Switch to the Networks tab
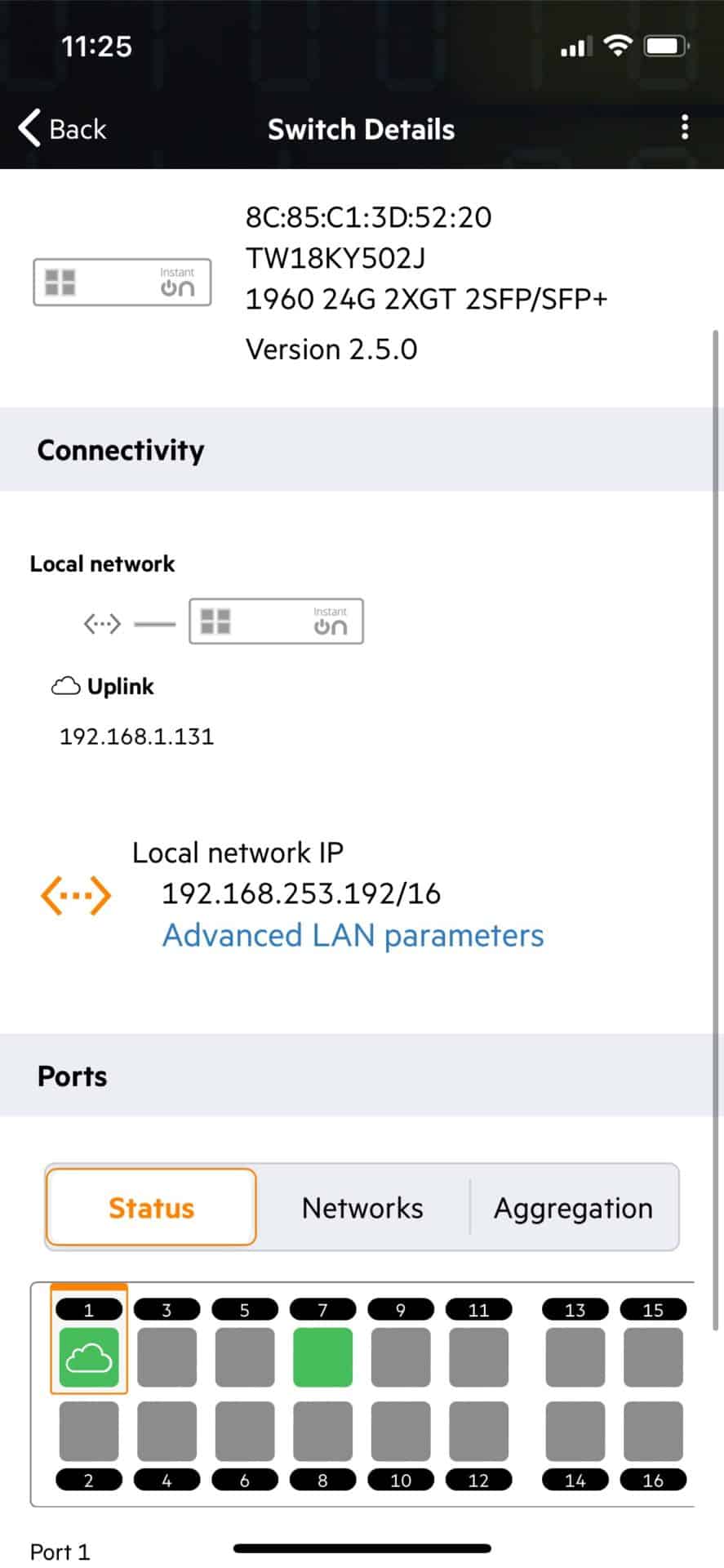 coord(362,1208)
